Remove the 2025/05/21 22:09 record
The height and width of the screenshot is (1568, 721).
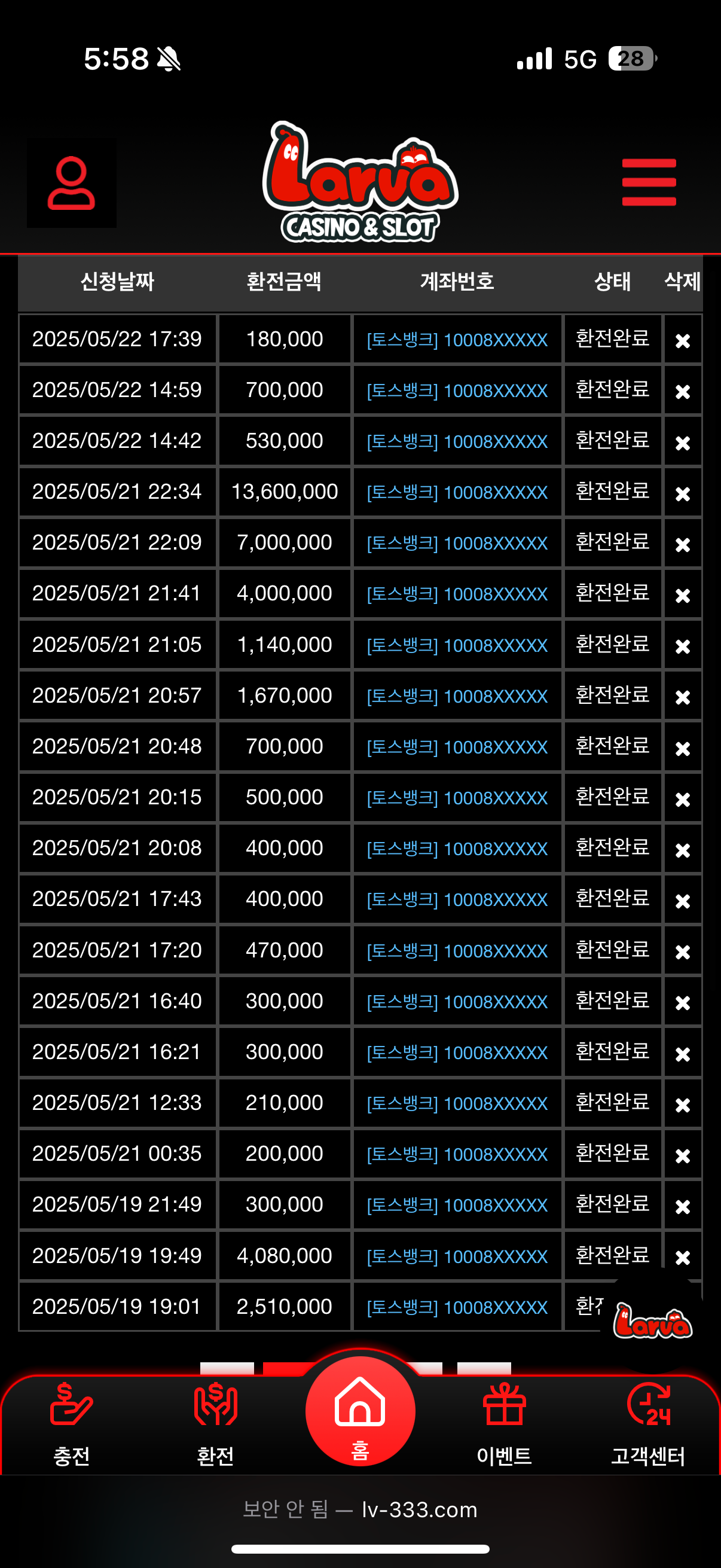[683, 544]
